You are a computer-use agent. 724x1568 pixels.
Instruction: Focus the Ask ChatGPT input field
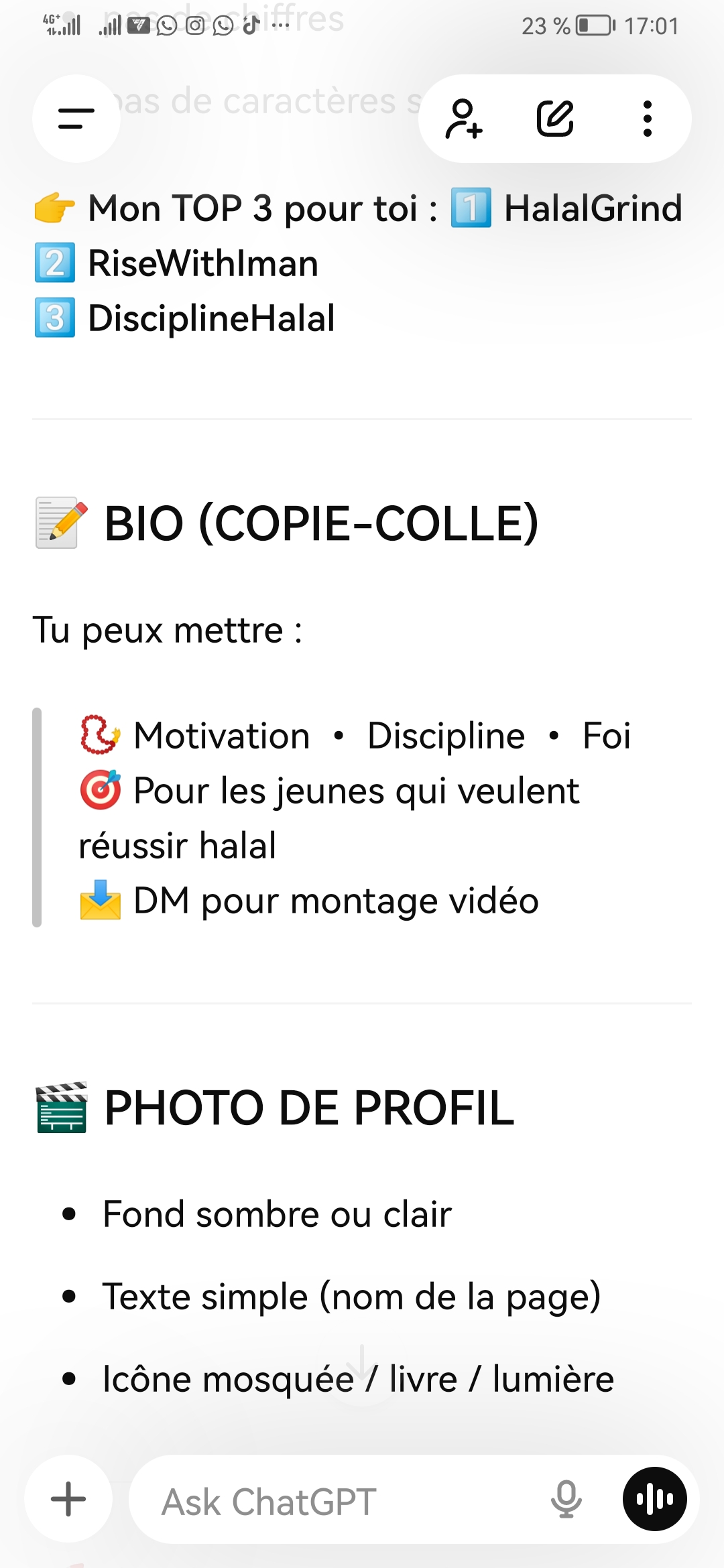pyautogui.click(x=335, y=1501)
